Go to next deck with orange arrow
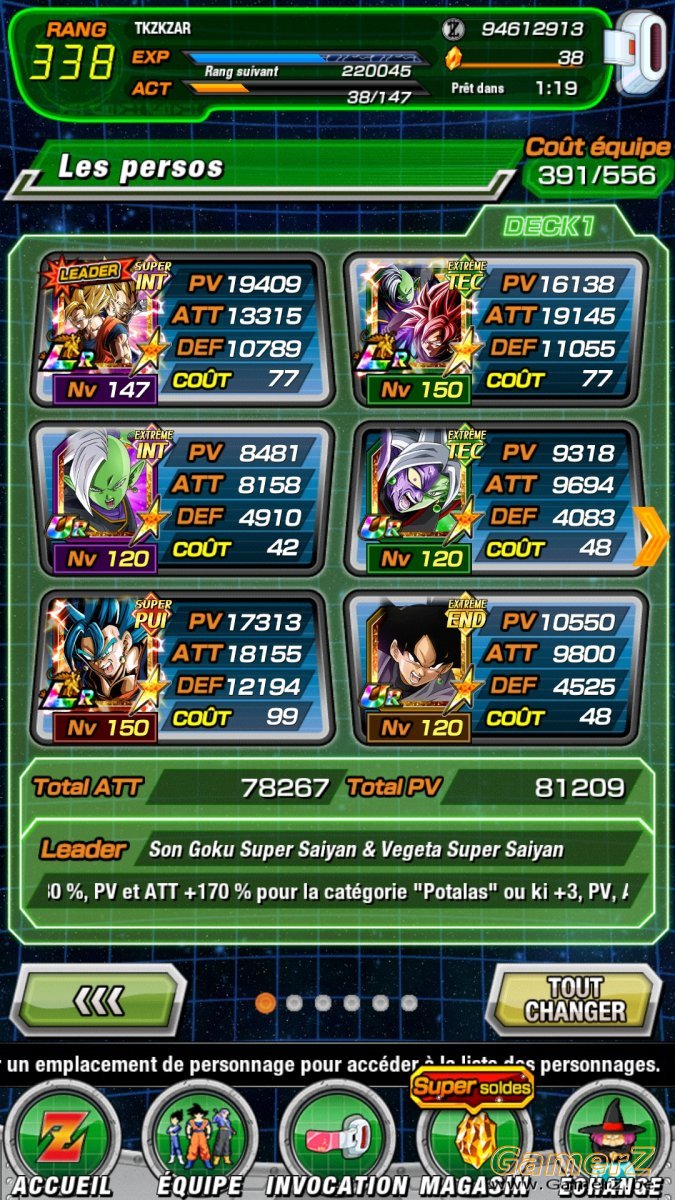The image size is (675, 1200). (651, 535)
